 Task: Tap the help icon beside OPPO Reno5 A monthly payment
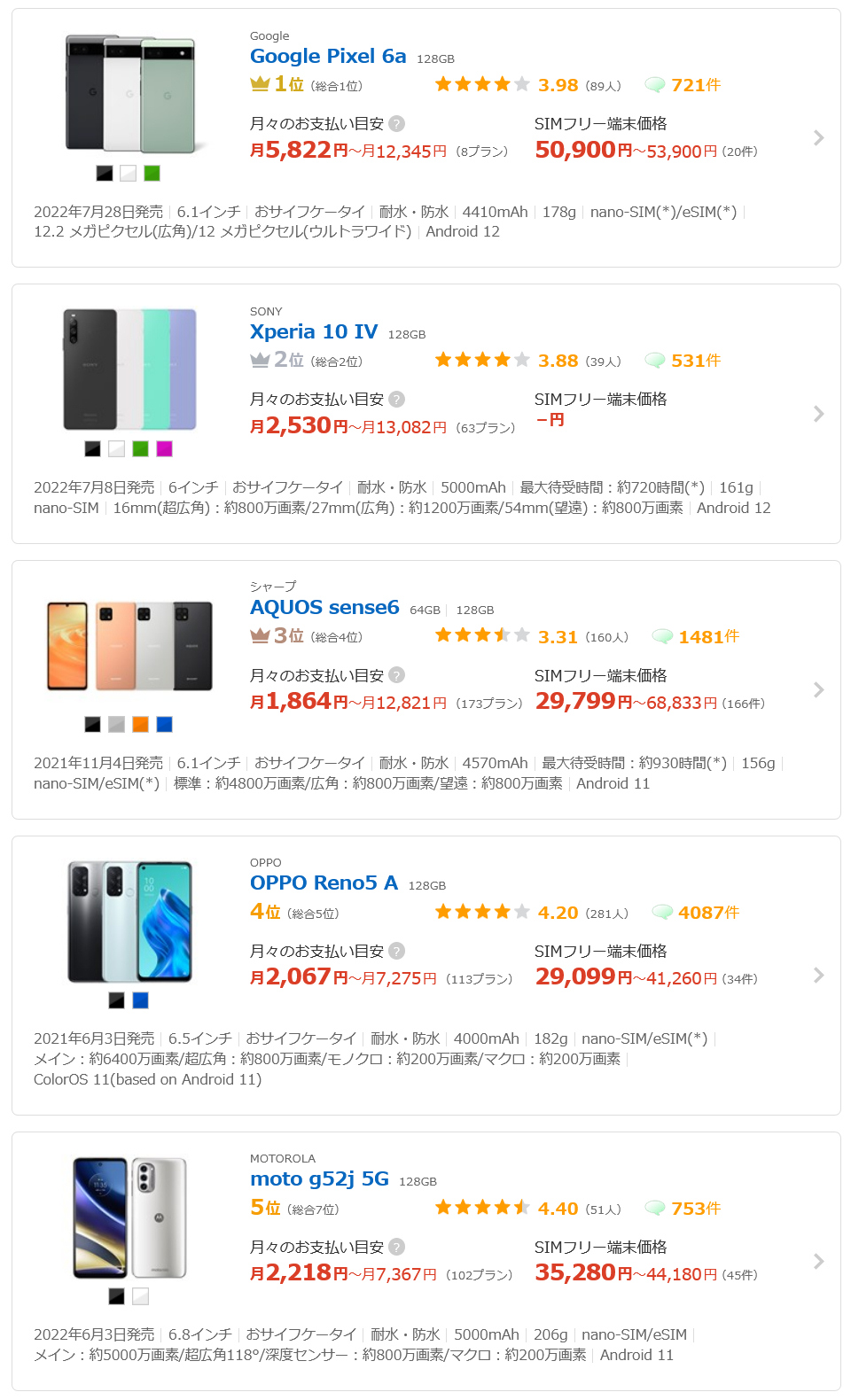(397, 952)
